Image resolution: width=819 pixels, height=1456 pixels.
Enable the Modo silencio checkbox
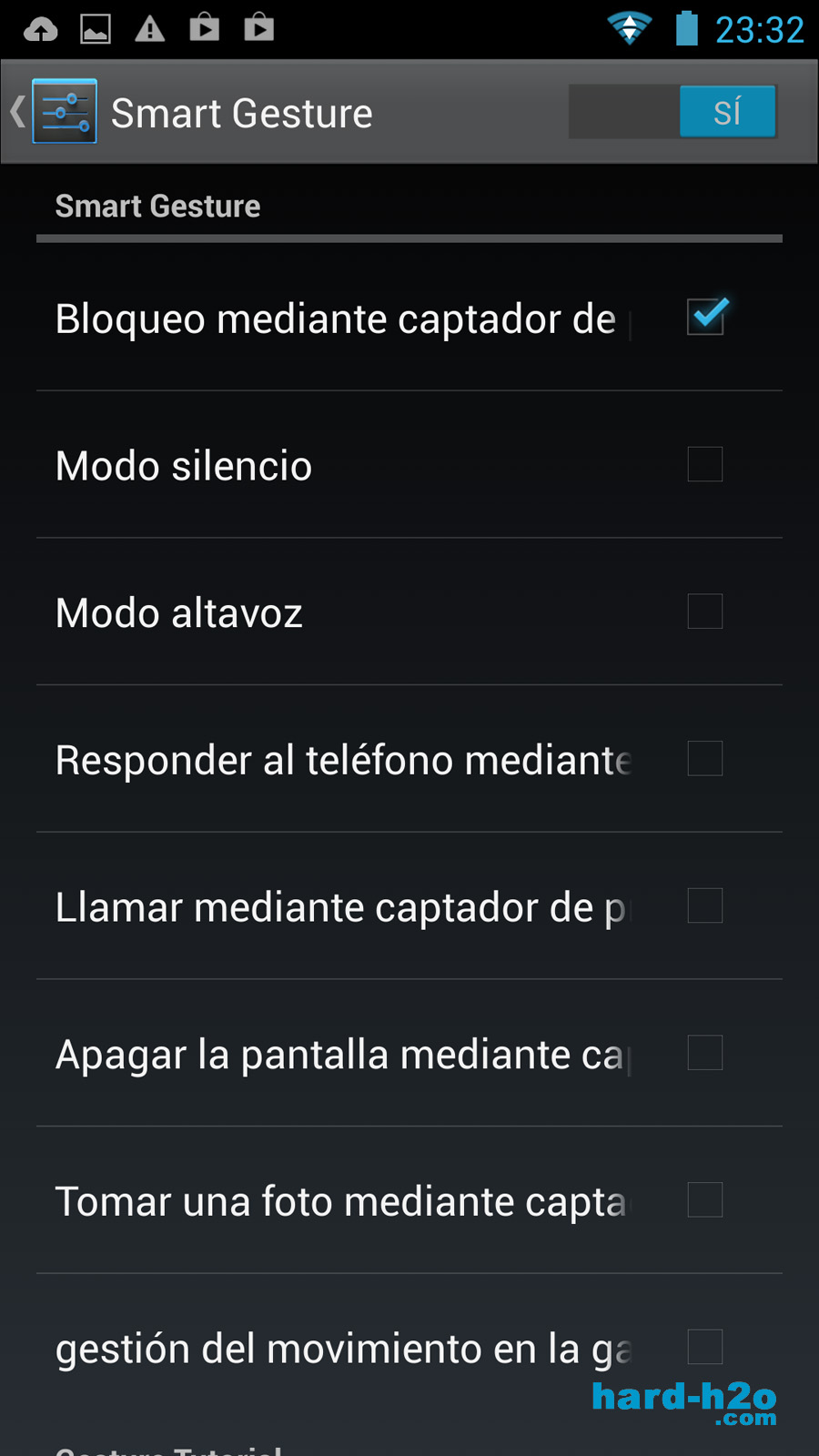pyautogui.click(x=705, y=464)
